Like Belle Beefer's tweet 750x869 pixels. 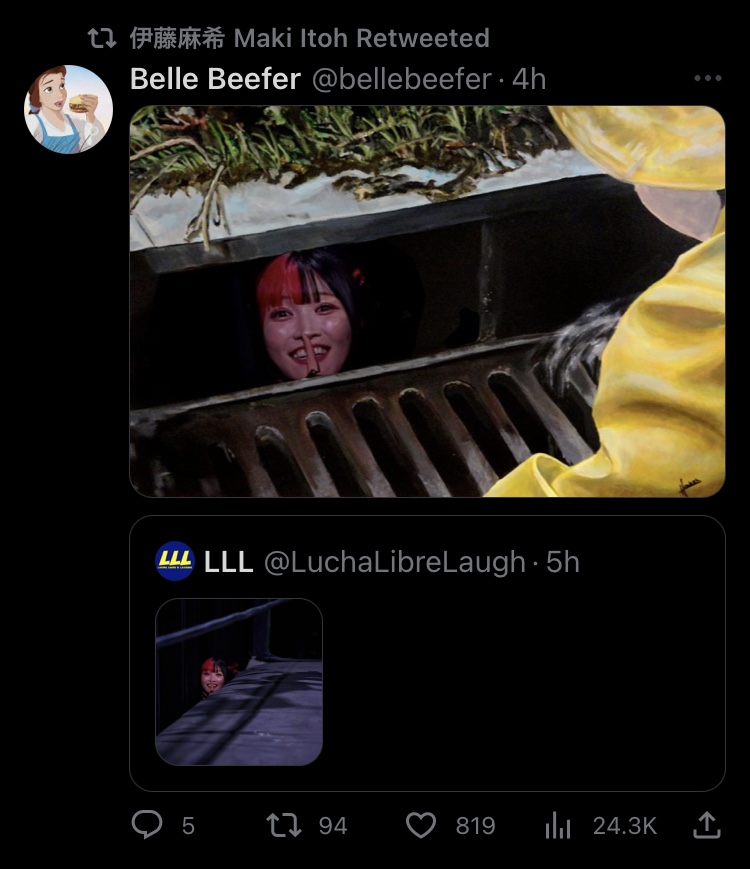coord(421,825)
